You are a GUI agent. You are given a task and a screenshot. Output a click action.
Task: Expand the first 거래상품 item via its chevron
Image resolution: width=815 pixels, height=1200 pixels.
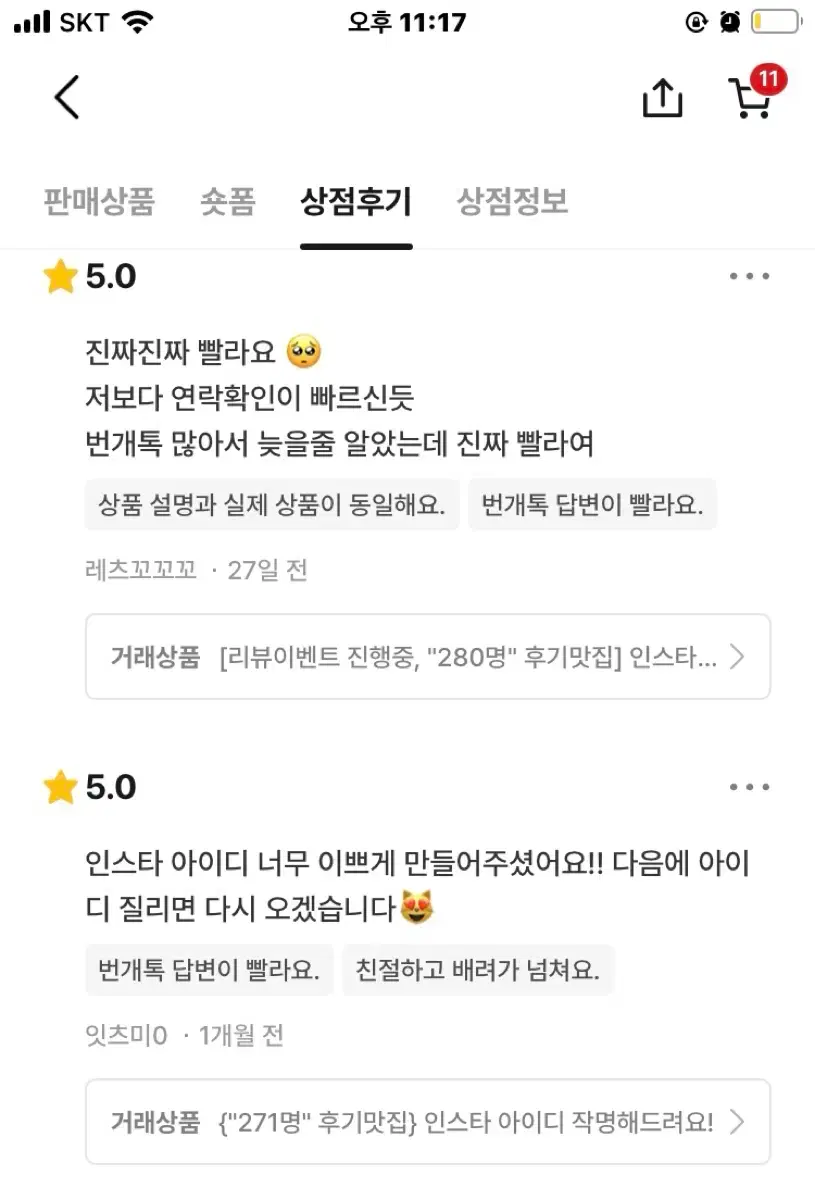pos(737,657)
